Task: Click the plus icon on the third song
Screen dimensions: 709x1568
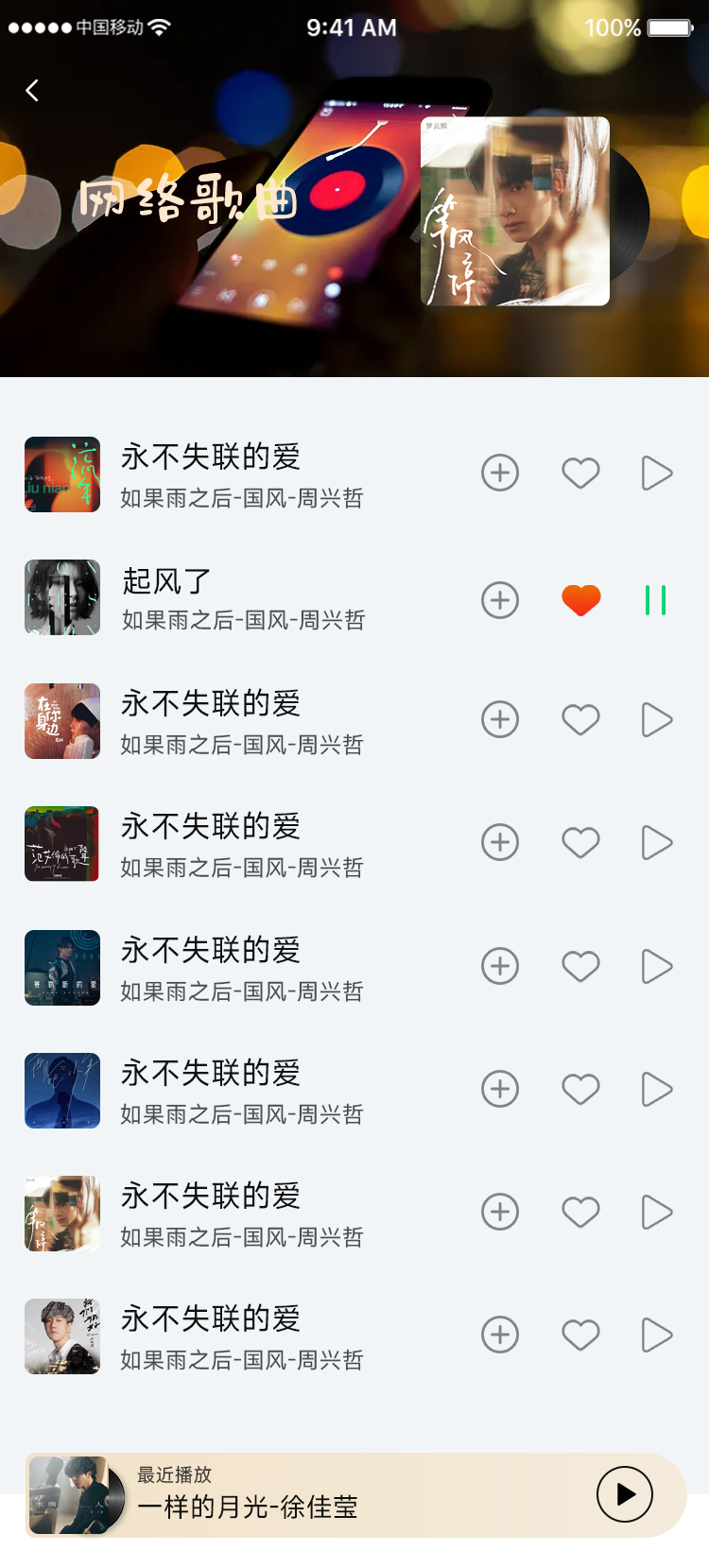Action: [x=500, y=719]
